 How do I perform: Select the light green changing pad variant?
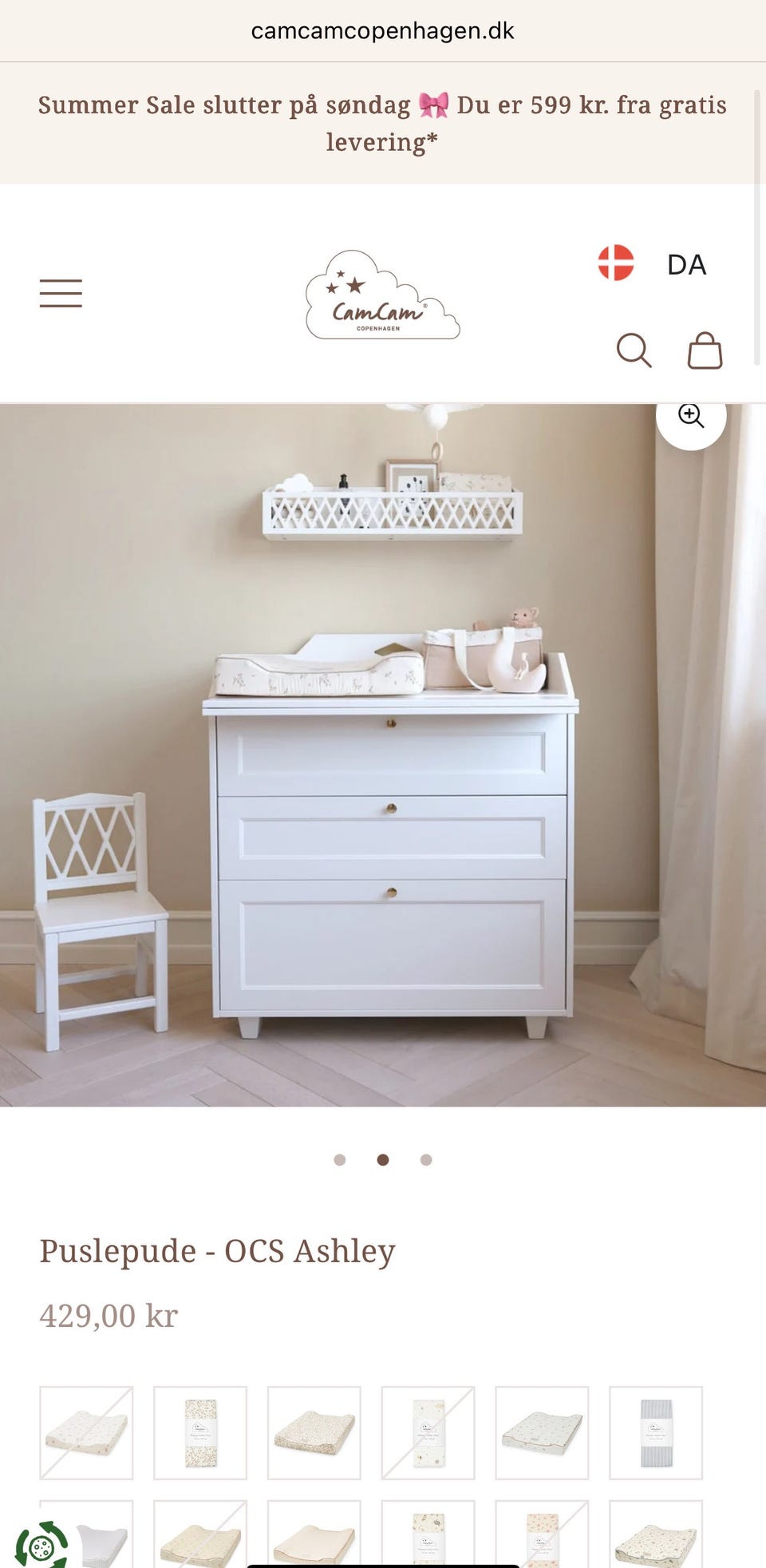(x=542, y=1433)
